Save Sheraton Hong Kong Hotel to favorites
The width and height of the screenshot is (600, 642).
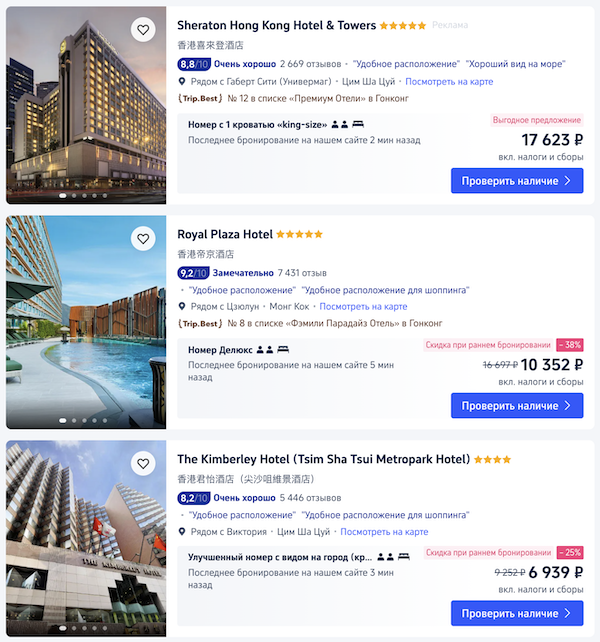[x=143, y=30]
